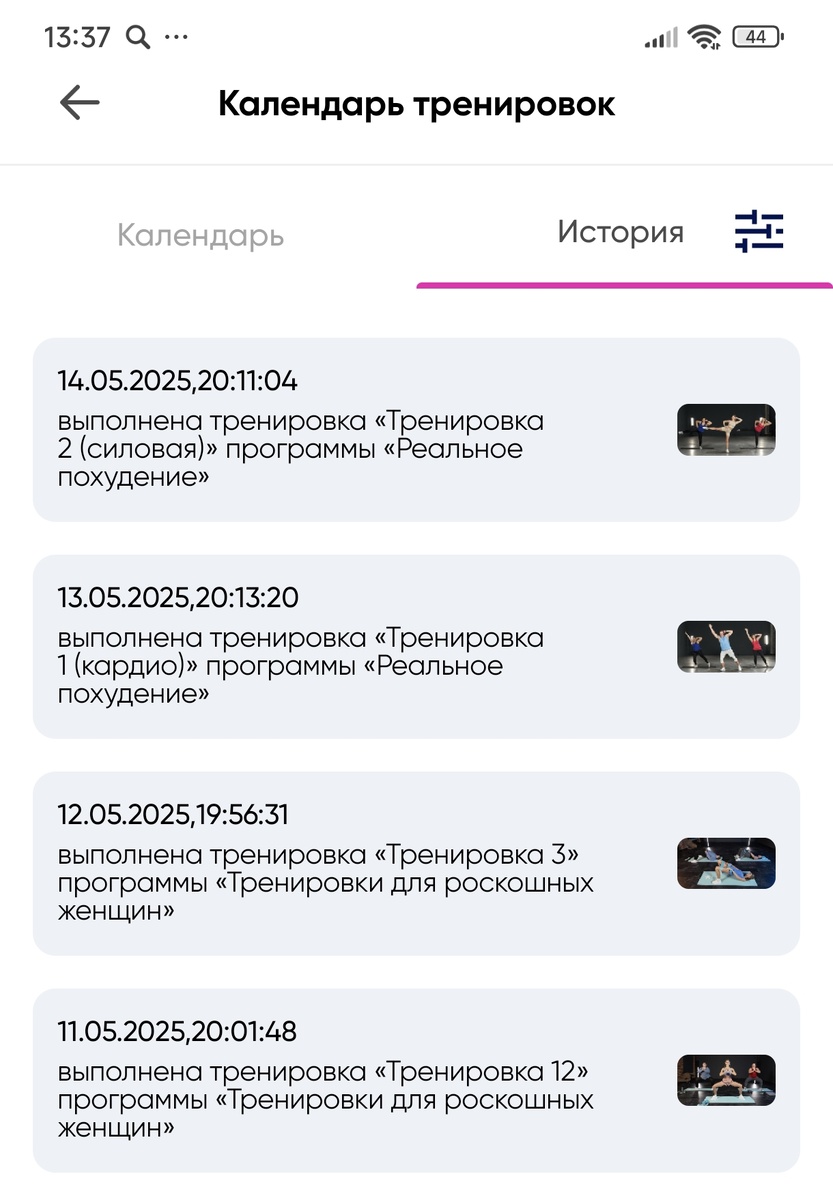
Task: Open the filter settings icon next to История
Action: [x=760, y=231]
